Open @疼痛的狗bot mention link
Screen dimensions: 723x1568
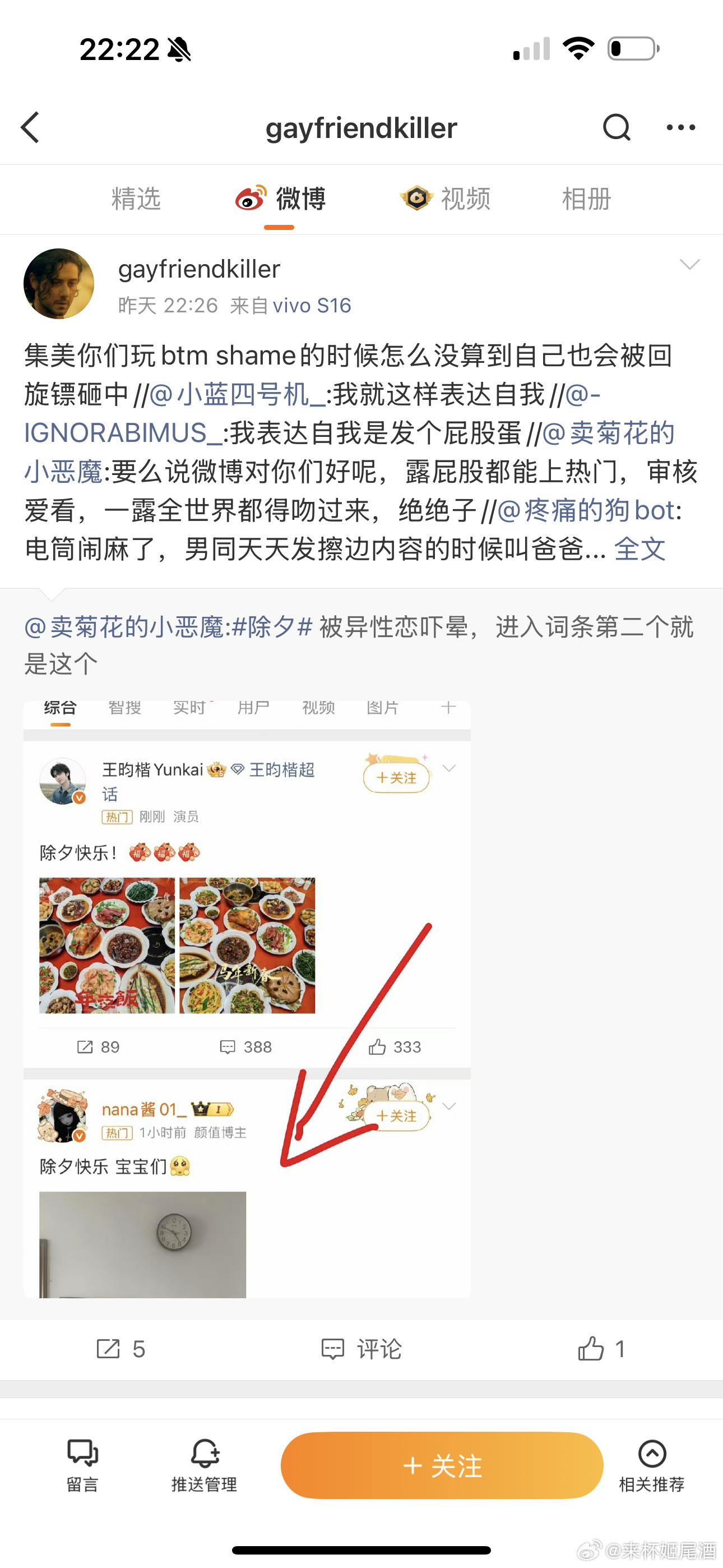click(x=586, y=510)
